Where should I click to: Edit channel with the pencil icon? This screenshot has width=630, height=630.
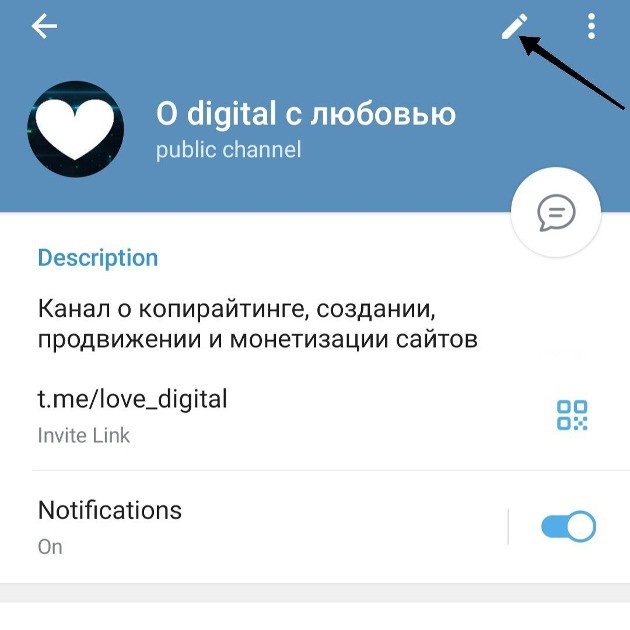point(513,27)
